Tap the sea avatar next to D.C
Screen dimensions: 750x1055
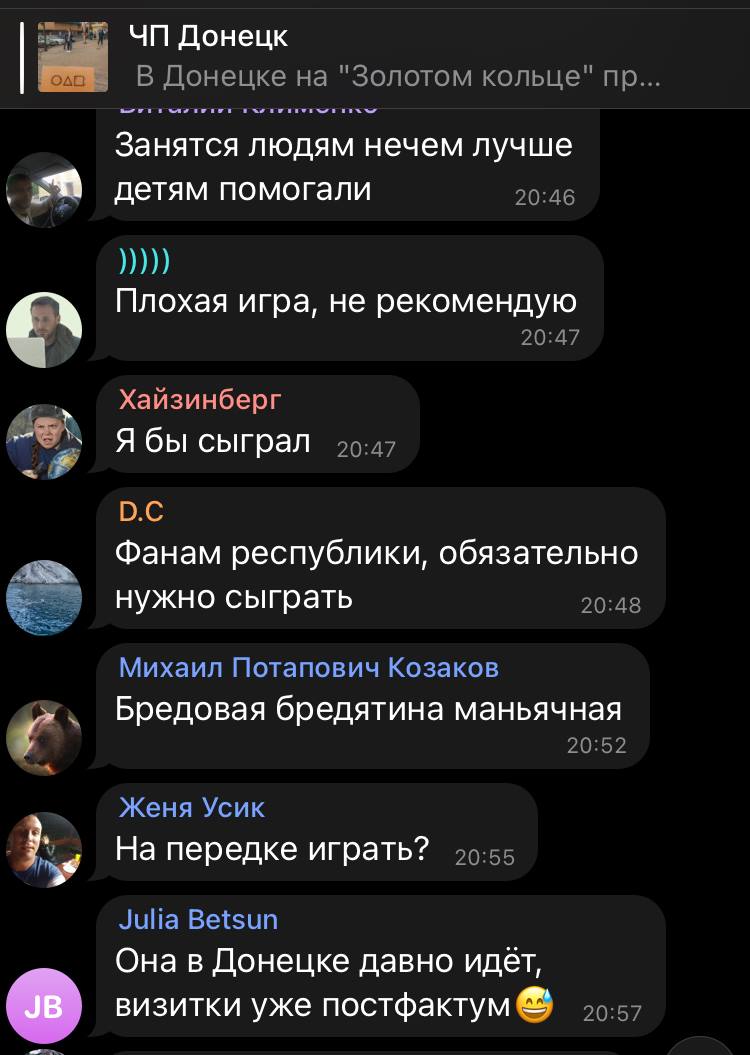coord(44,597)
